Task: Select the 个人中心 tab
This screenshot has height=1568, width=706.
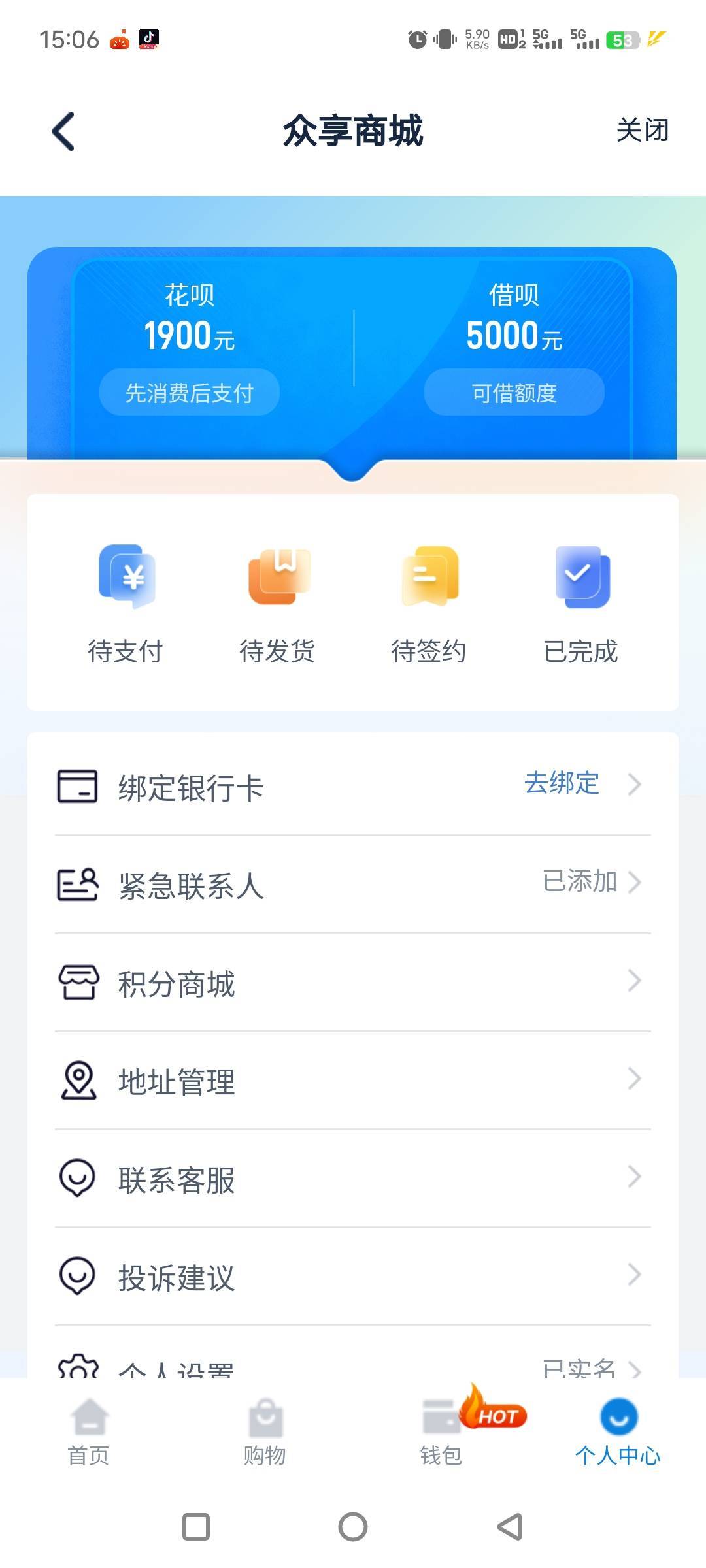Action: click(x=618, y=1432)
